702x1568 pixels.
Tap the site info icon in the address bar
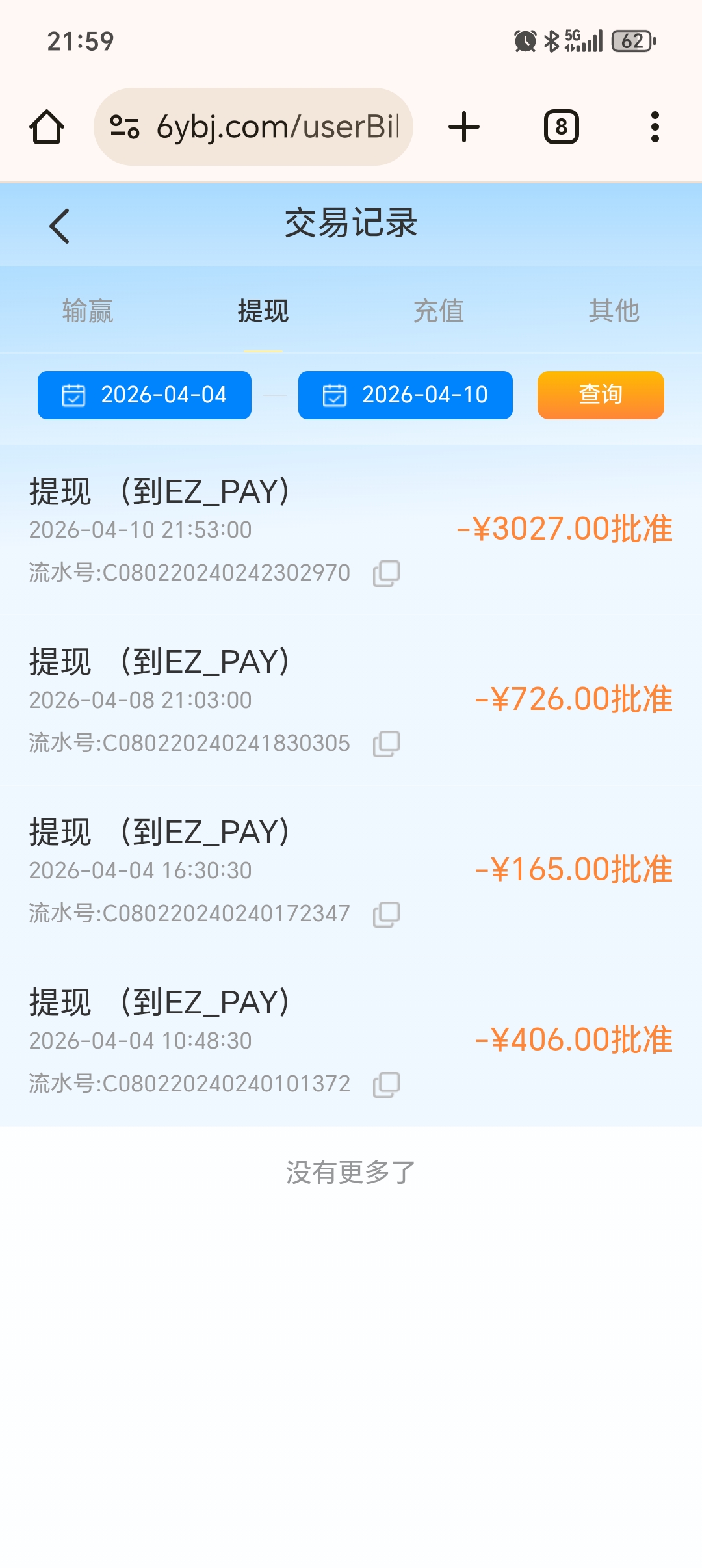[125, 126]
